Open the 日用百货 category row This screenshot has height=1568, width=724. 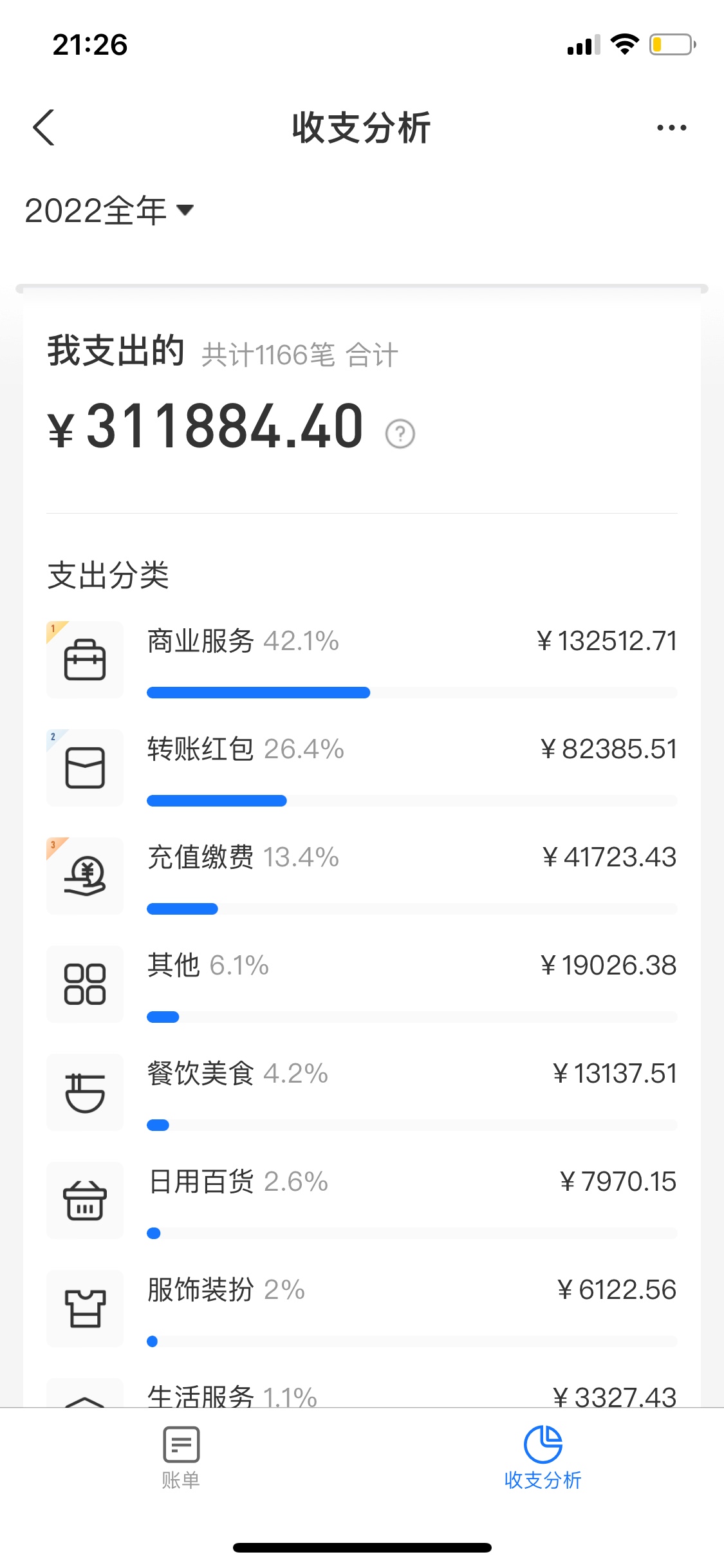(362, 1200)
